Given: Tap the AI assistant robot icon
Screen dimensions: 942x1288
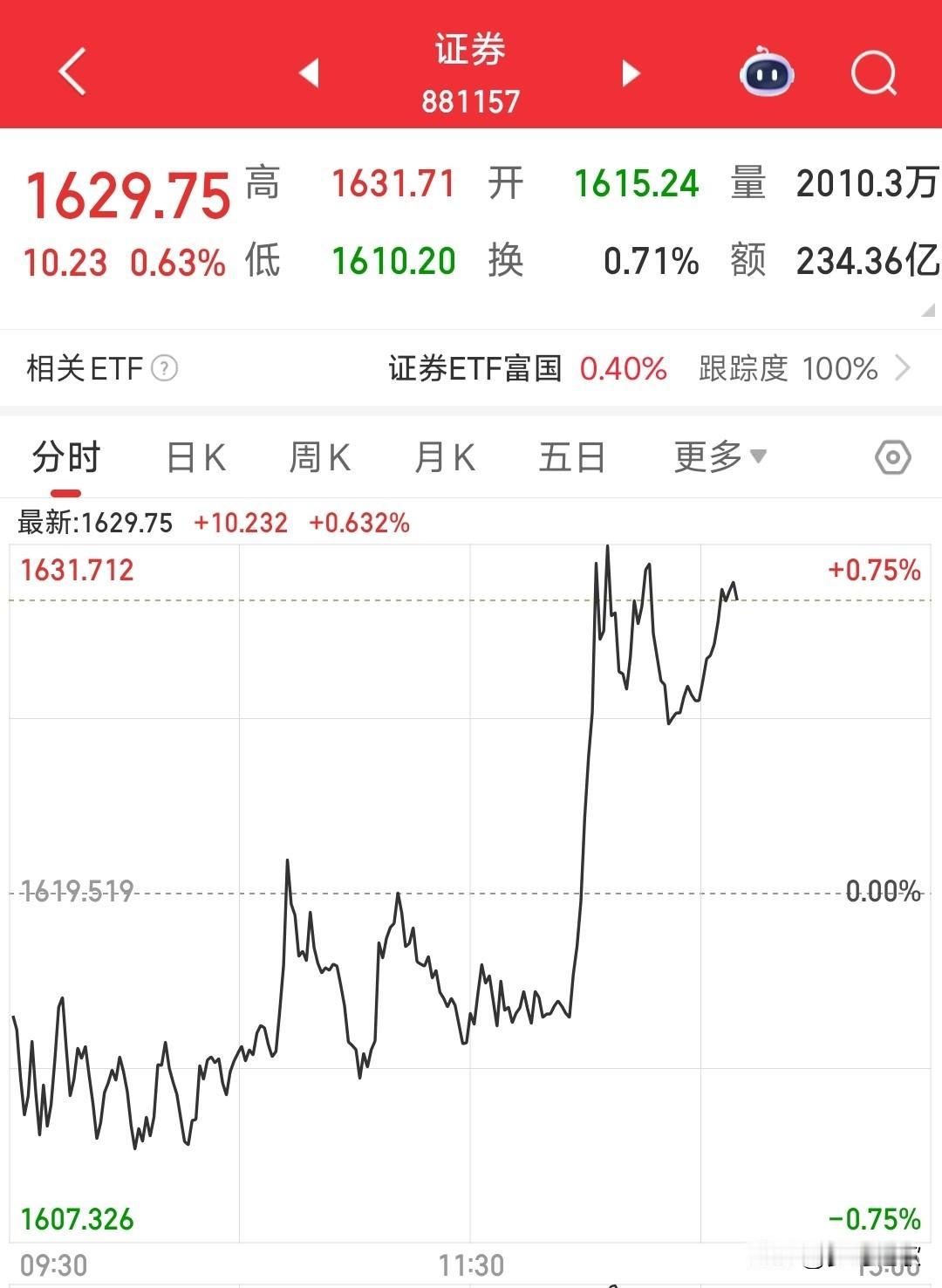Looking at the screenshot, I should pos(766,74).
